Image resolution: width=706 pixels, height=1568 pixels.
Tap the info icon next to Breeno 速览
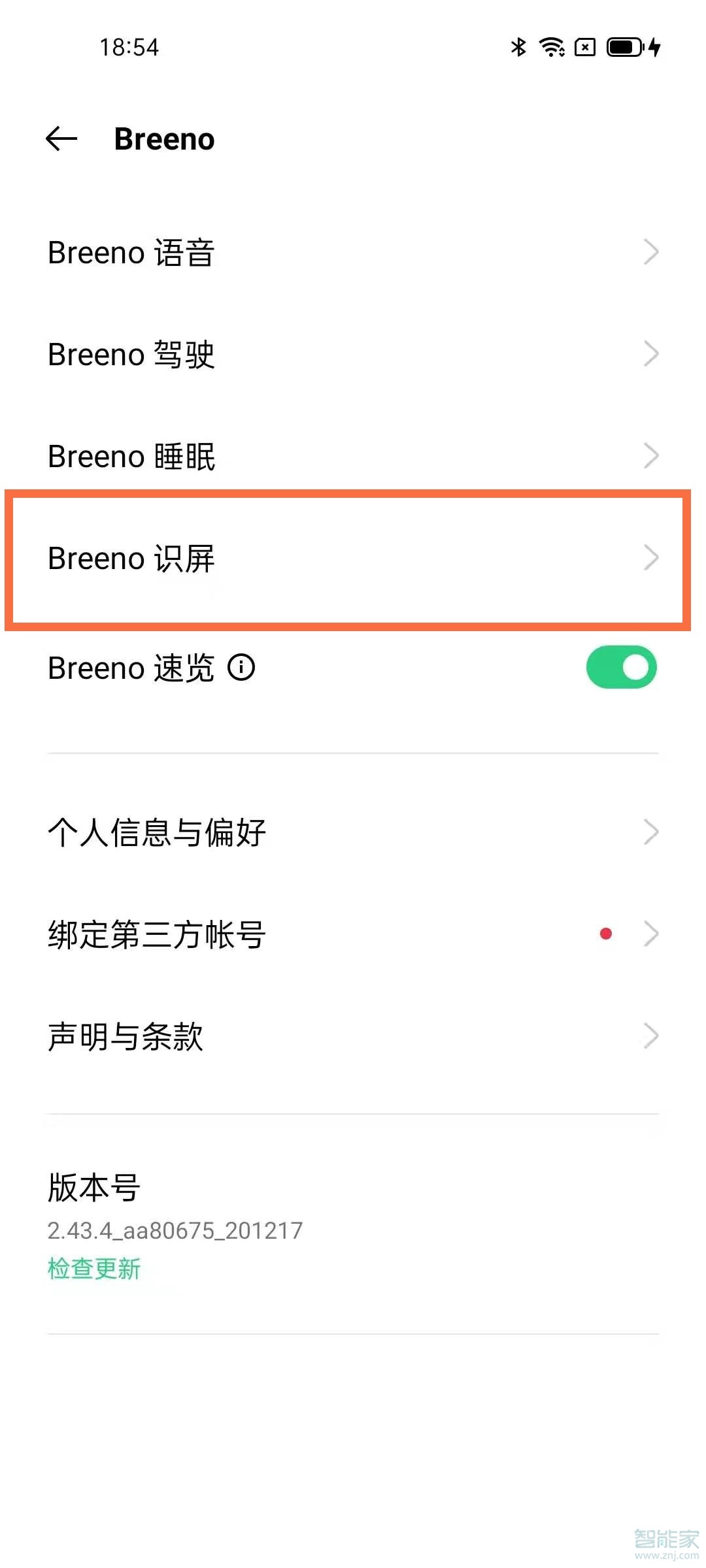click(243, 668)
